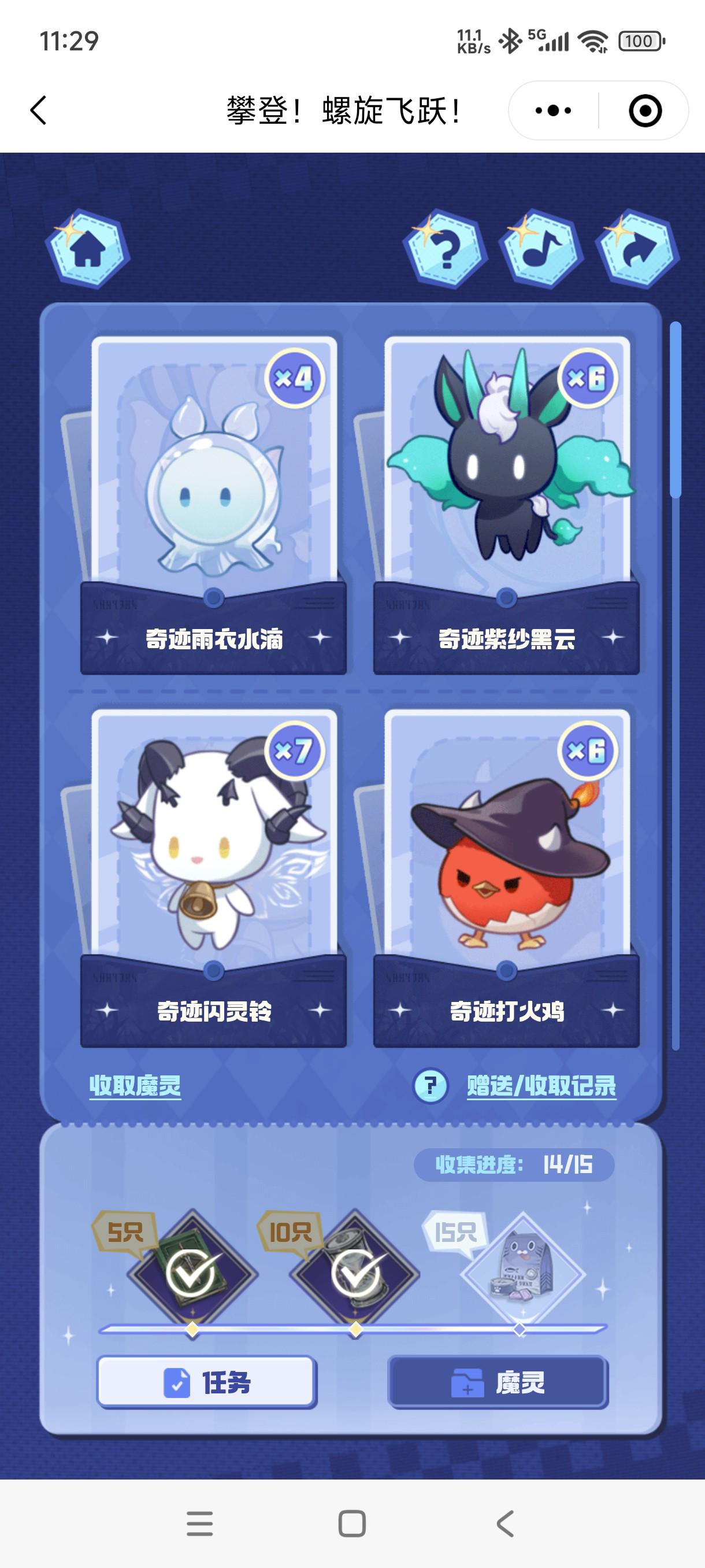Open the 任务 tab
Image resolution: width=705 pixels, height=1568 pixels.
(207, 1382)
